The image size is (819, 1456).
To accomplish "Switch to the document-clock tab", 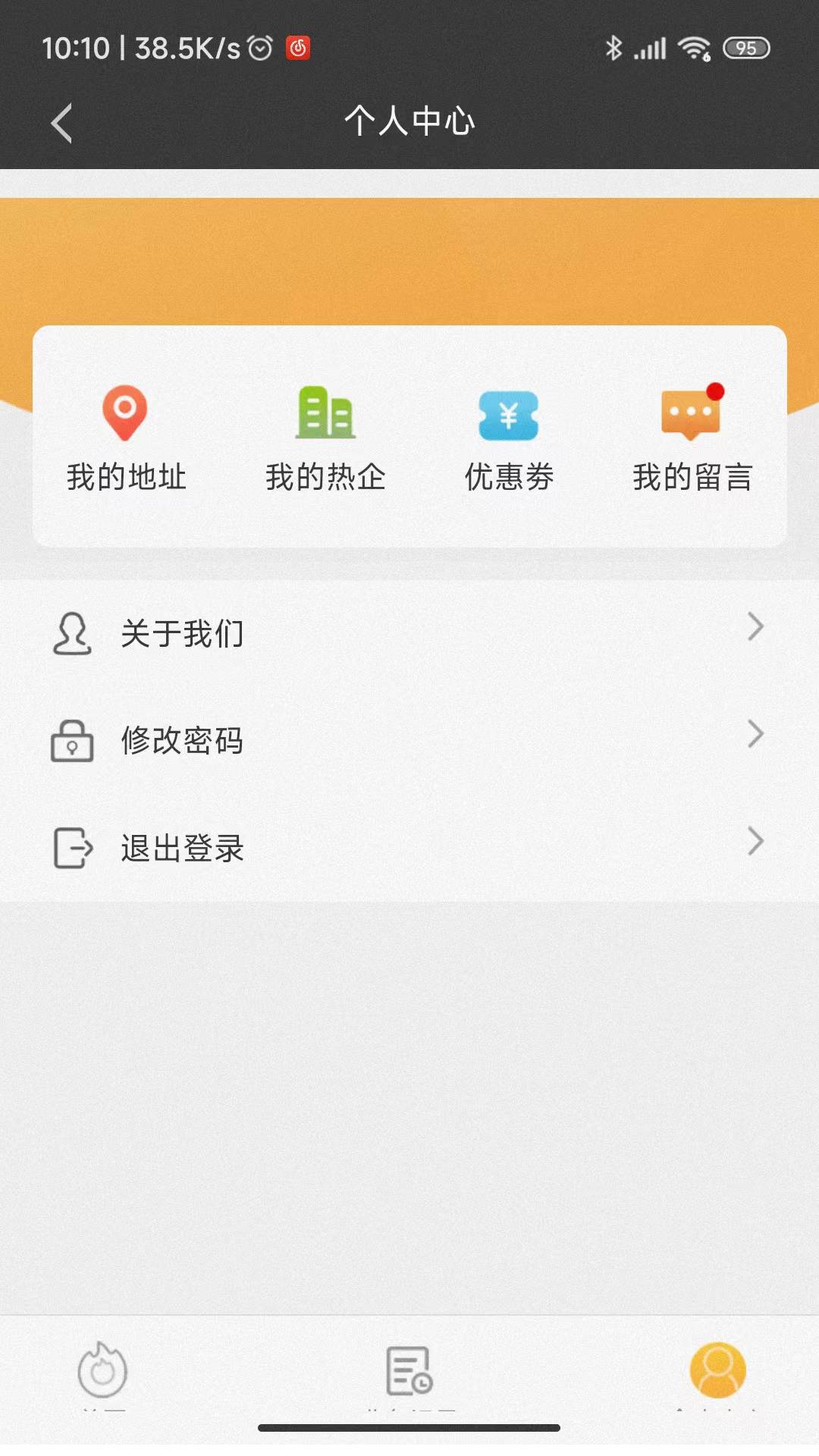I will coord(409,1373).
